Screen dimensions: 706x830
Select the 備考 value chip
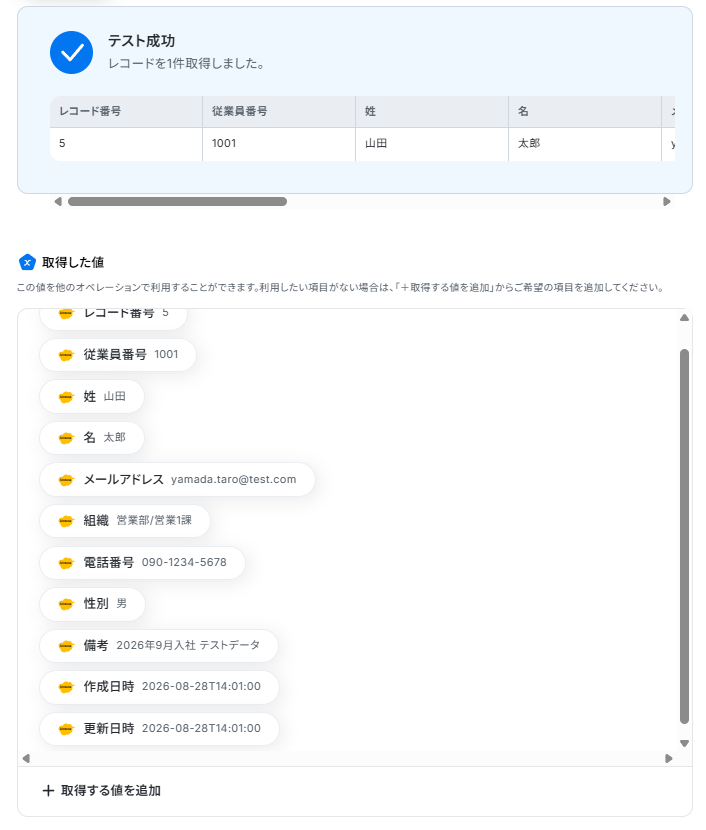[159, 646]
